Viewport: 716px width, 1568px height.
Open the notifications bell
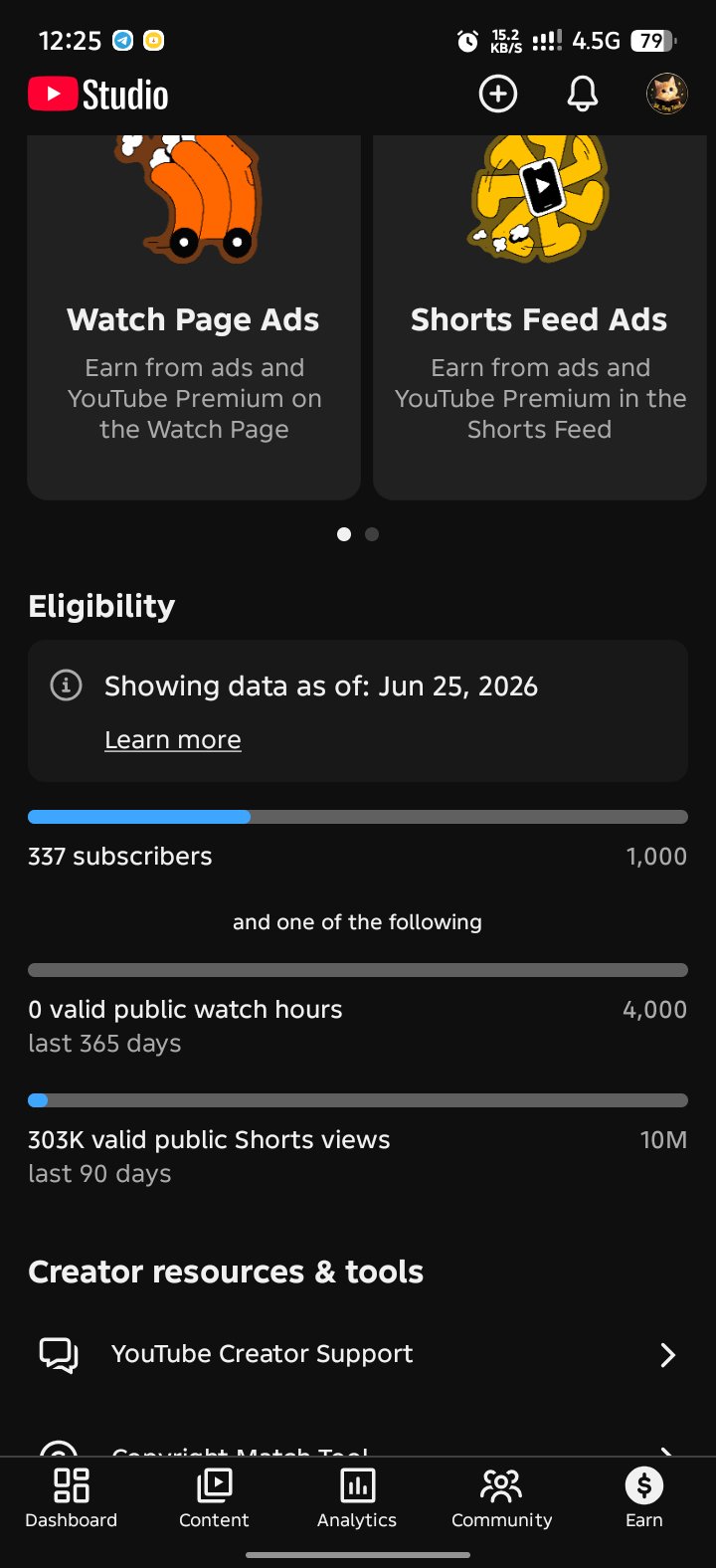[x=583, y=95]
